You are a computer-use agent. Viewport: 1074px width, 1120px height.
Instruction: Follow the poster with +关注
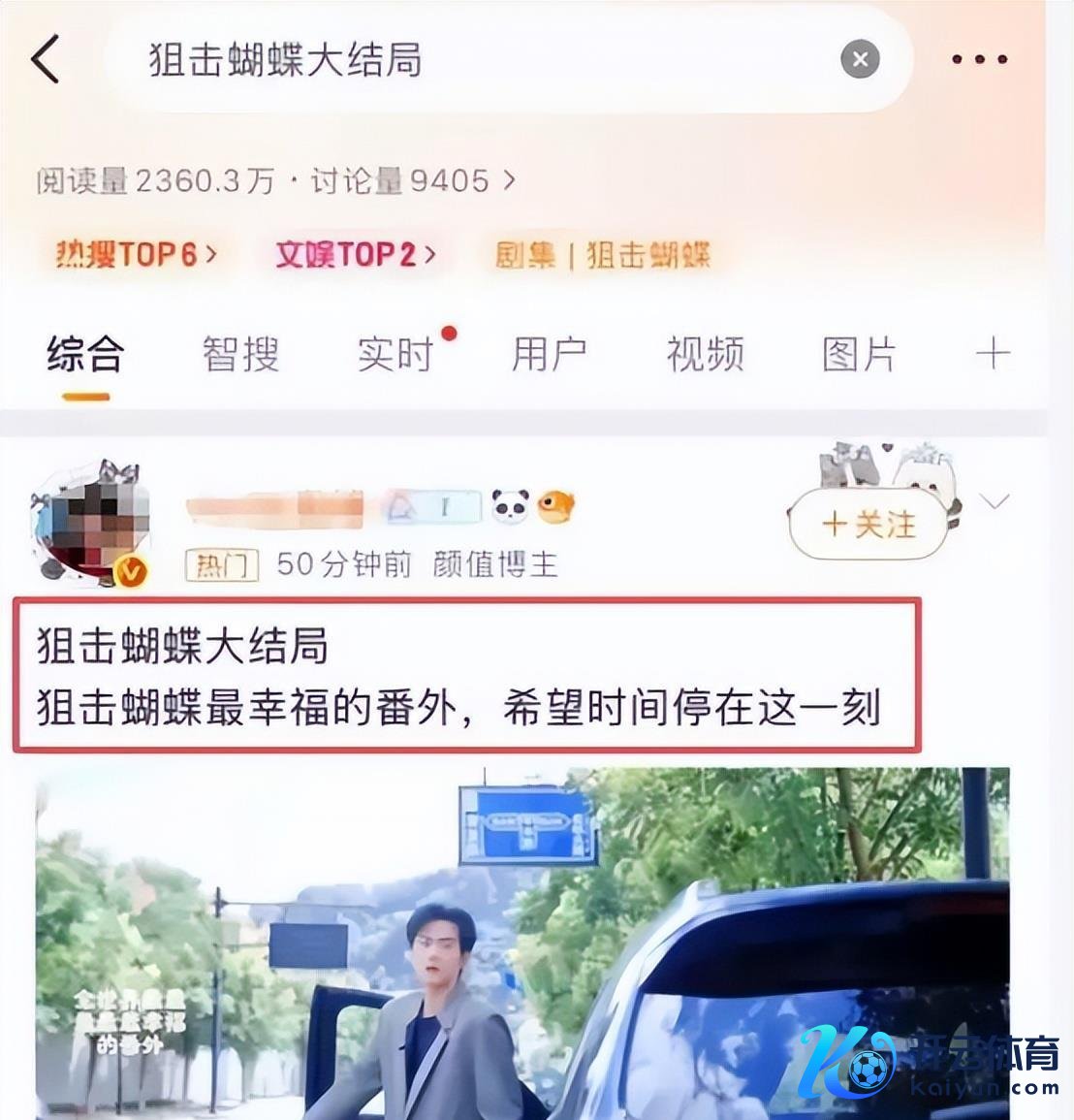tap(869, 525)
